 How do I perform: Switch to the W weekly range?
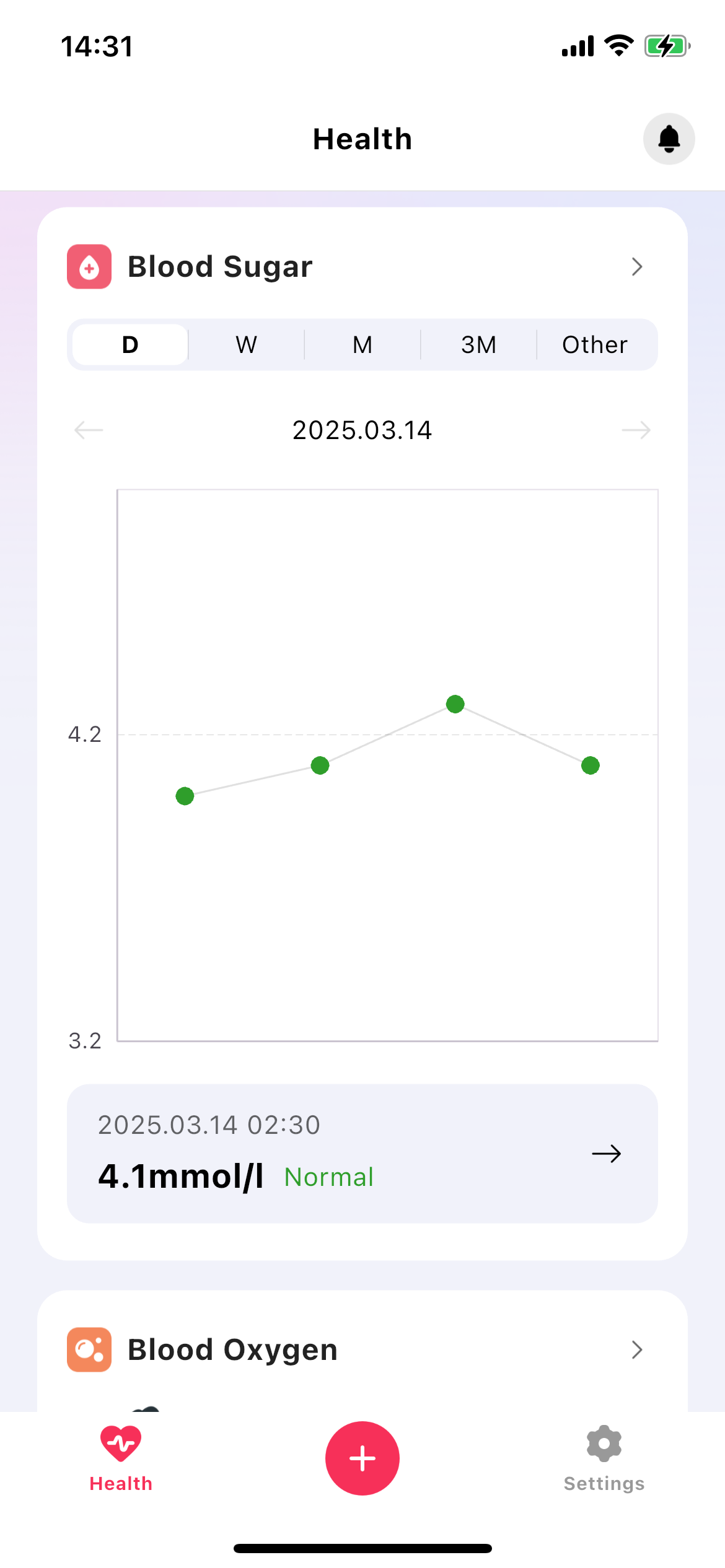[x=246, y=345]
